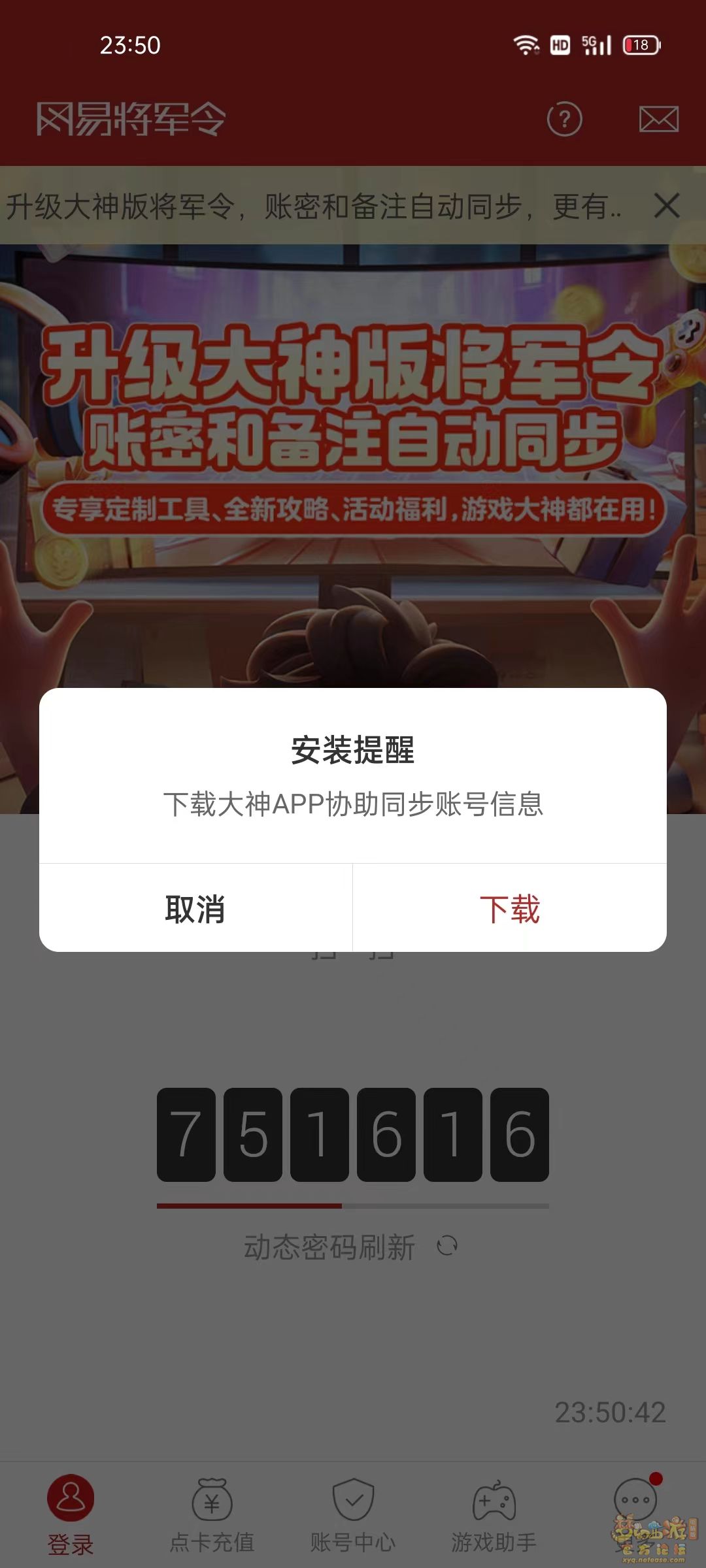The image size is (706, 1568).
Task: Open the help question mark icon
Action: pos(564,120)
